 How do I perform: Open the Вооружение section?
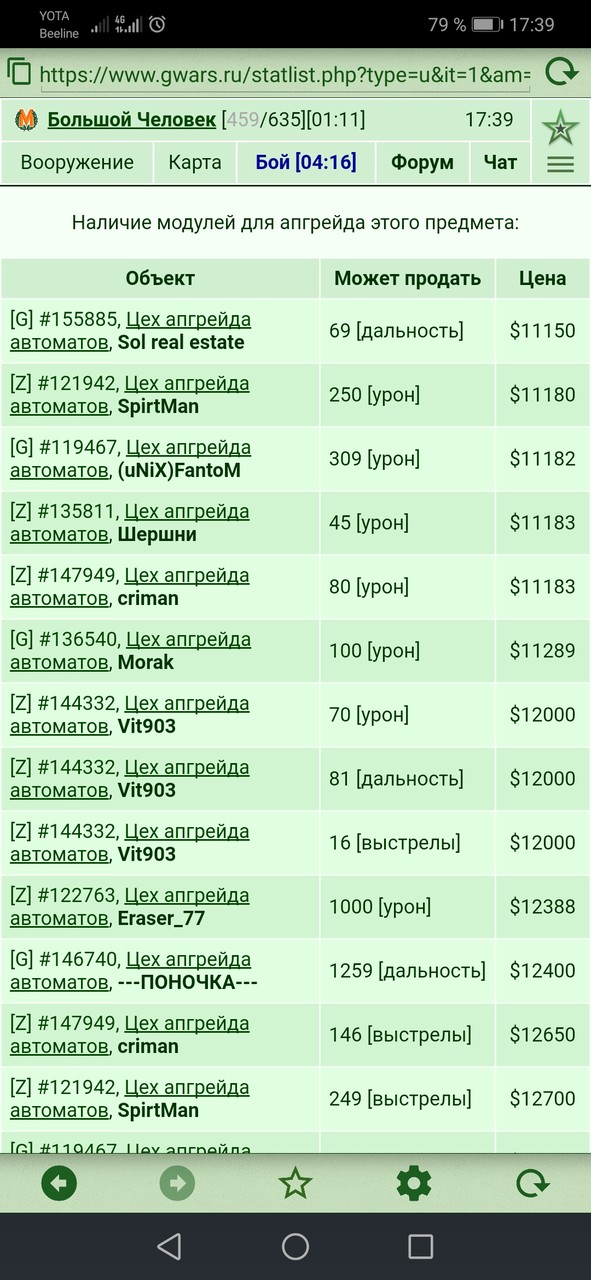pyautogui.click(x=77, y=162)
